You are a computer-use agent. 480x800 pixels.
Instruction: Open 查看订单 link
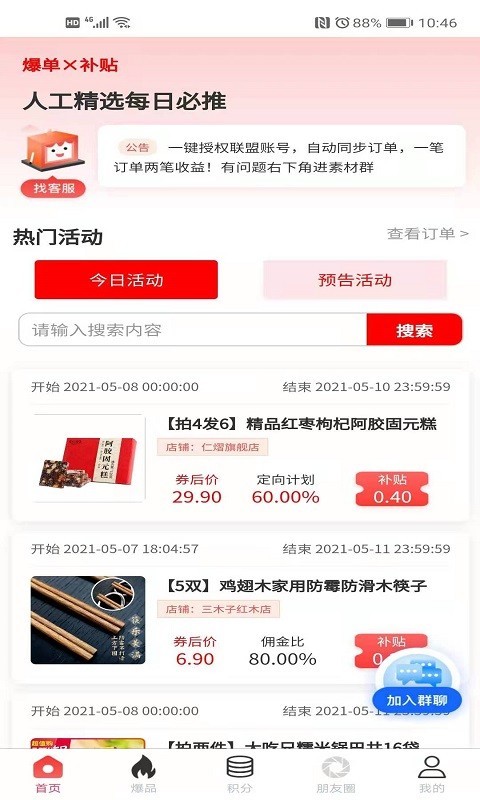point(427,234)
